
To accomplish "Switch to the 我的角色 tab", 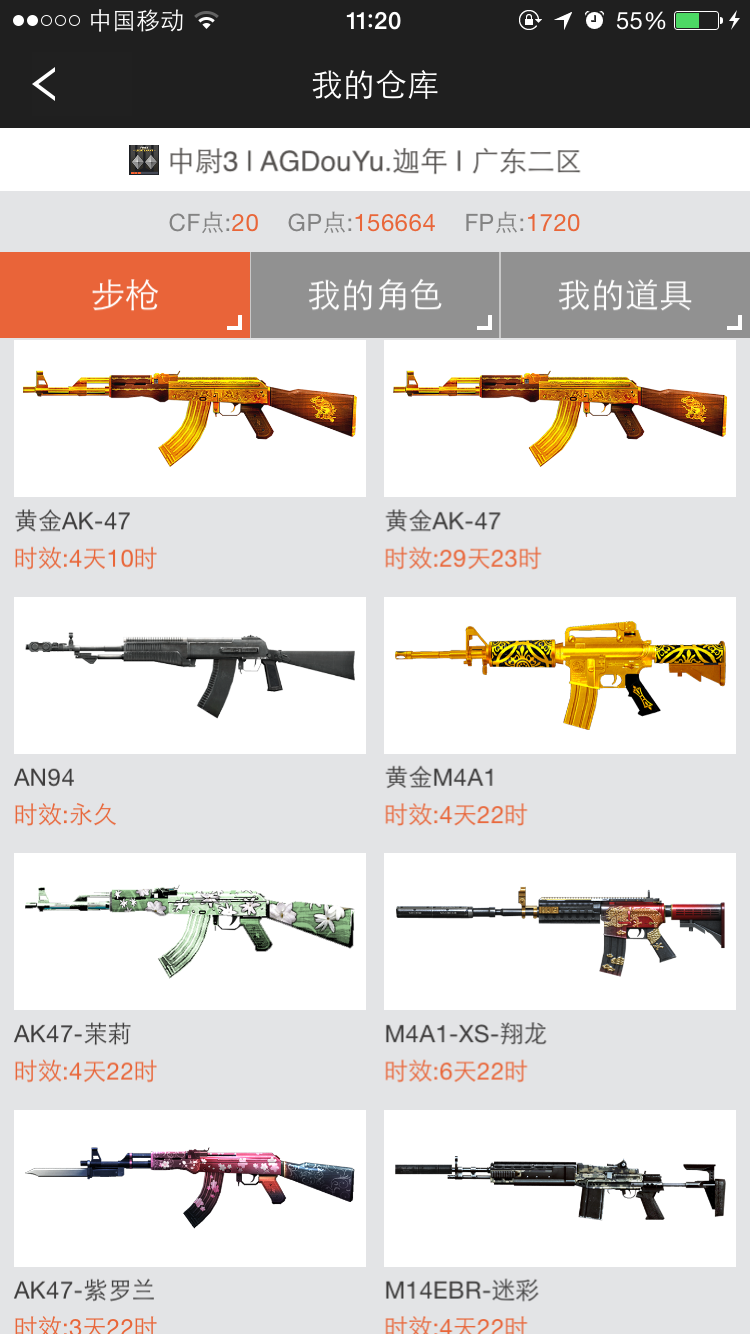I will pos(375,295).
